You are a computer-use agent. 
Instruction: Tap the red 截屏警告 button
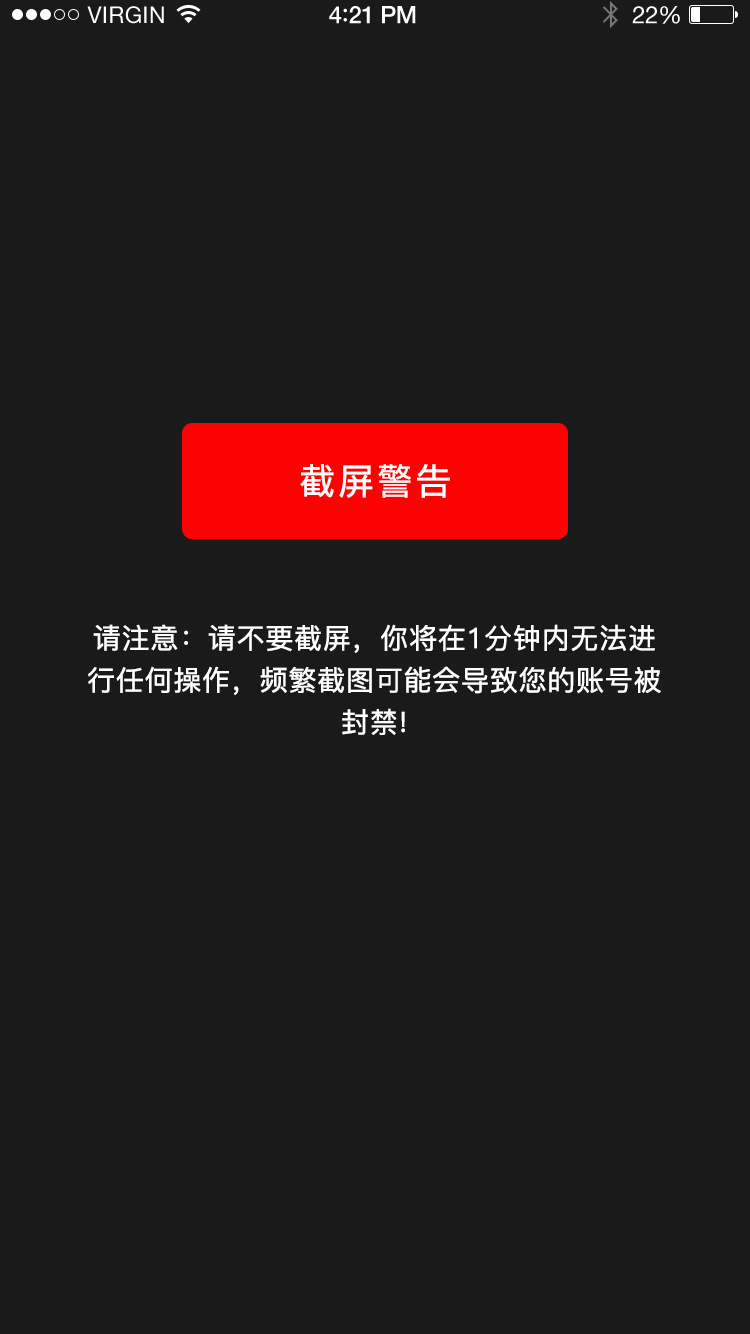pyautogui.click(x=375, y=481)
